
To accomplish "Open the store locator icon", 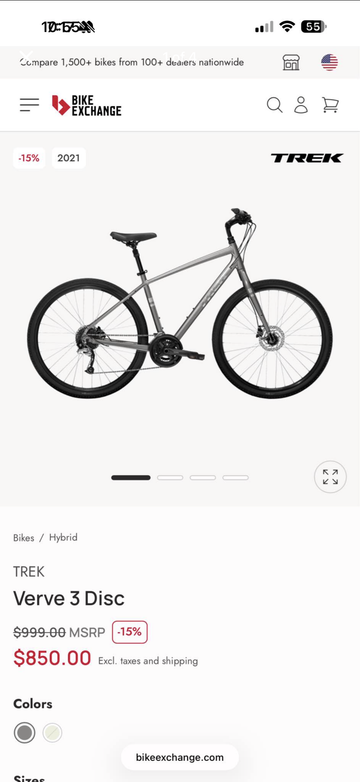I will (x=291, y=62).
